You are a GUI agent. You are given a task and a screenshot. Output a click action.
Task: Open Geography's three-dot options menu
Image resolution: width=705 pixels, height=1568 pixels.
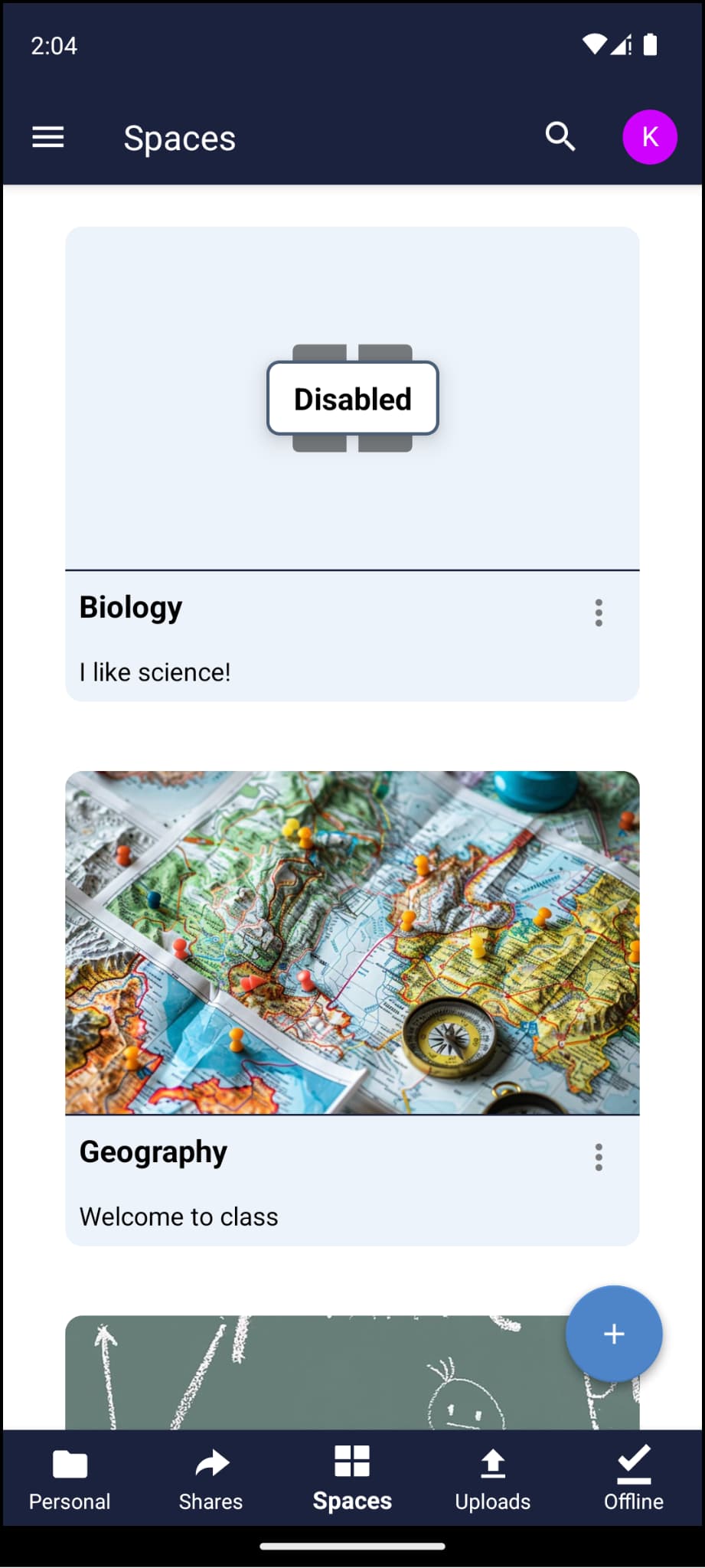click(x=599, y=1157)
